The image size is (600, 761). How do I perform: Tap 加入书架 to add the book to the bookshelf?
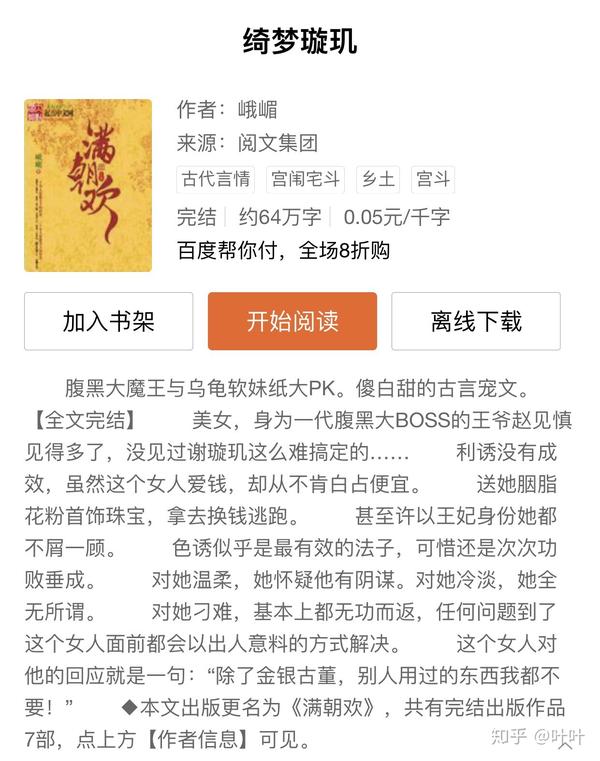[x=108, y=321]
